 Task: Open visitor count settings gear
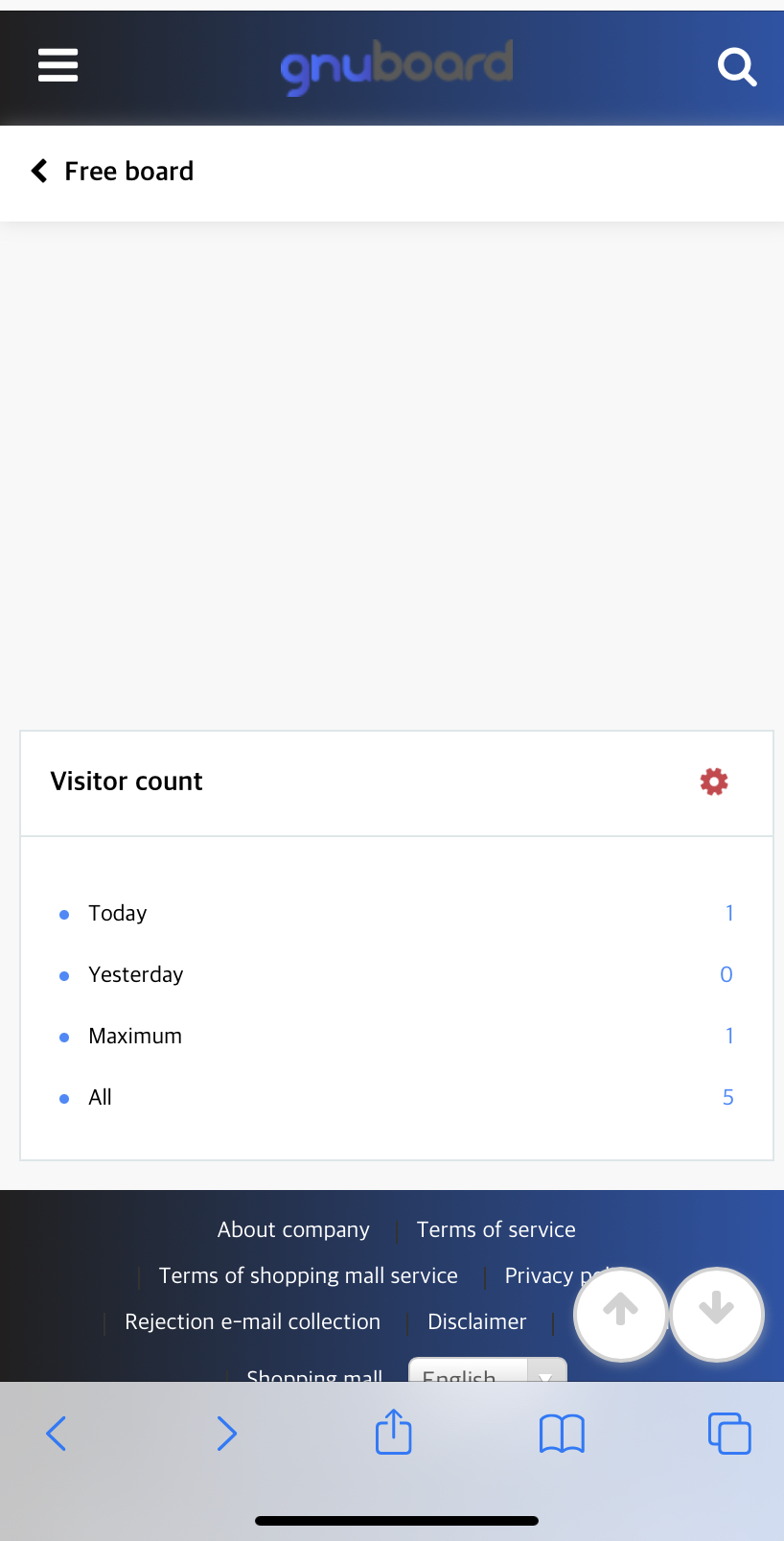click(714, 782)
